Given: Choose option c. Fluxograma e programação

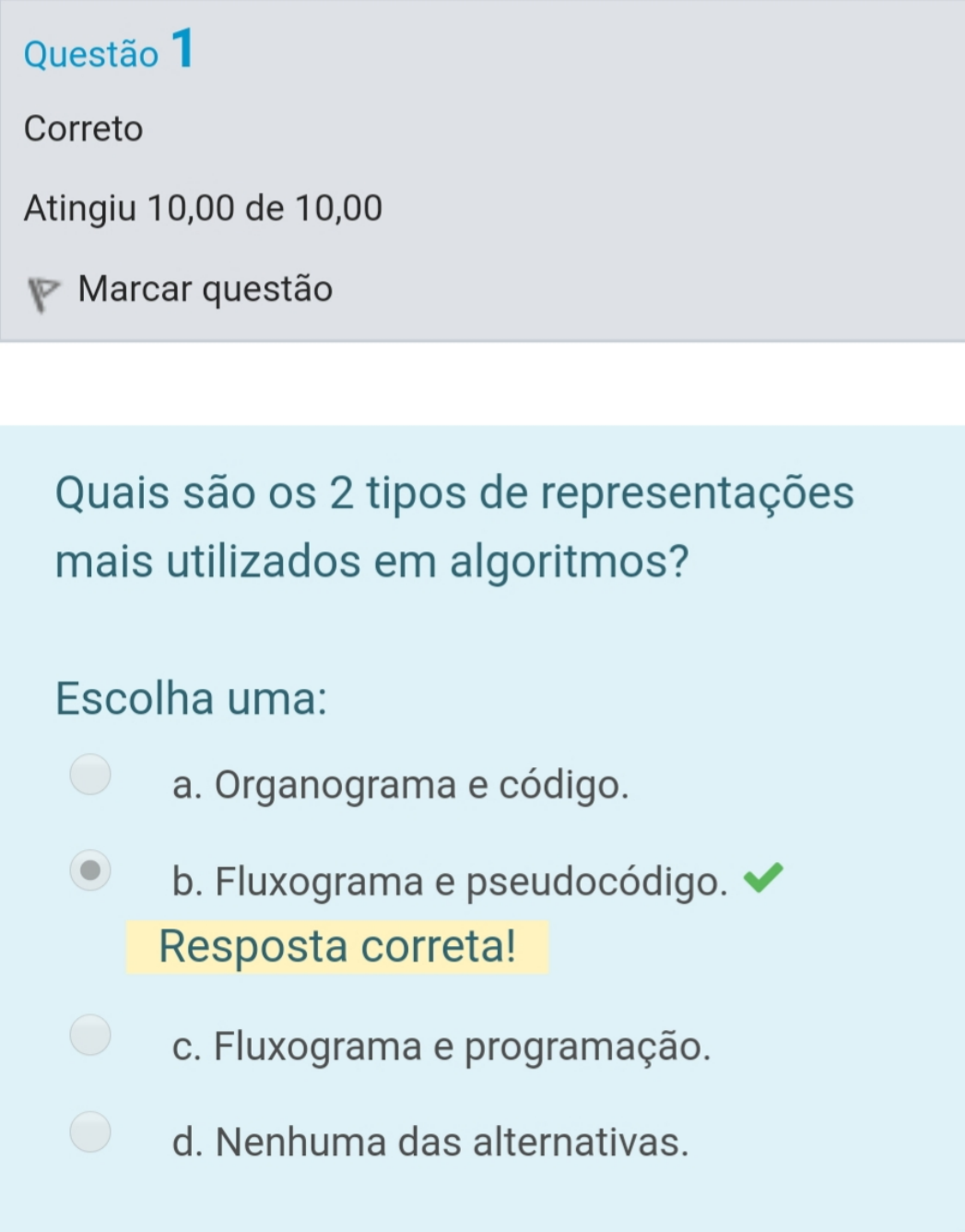Looking at the screenshot, I should [x=90, y=1035].
